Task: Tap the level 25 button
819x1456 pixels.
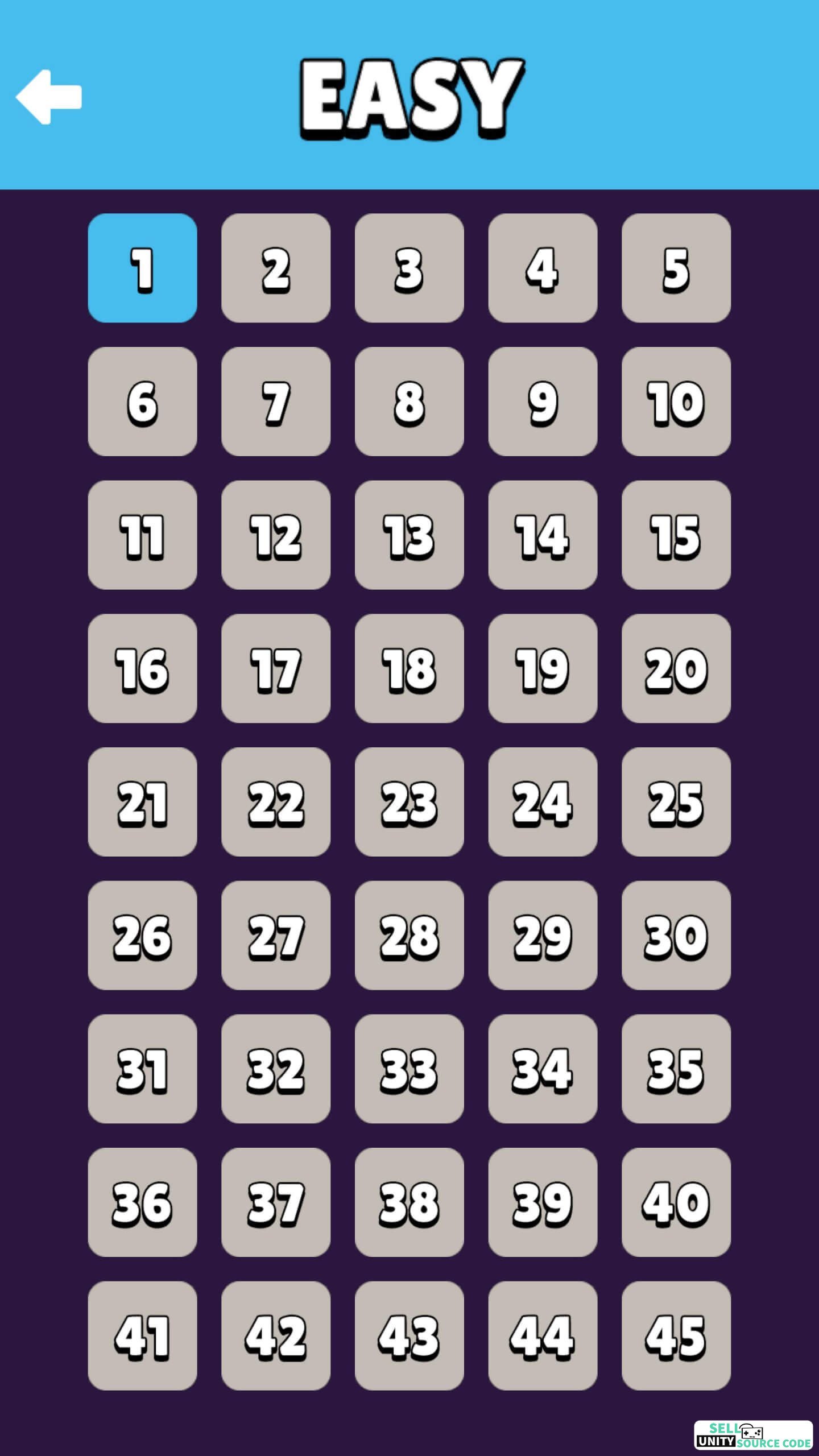Action: [x=676, y=802]
